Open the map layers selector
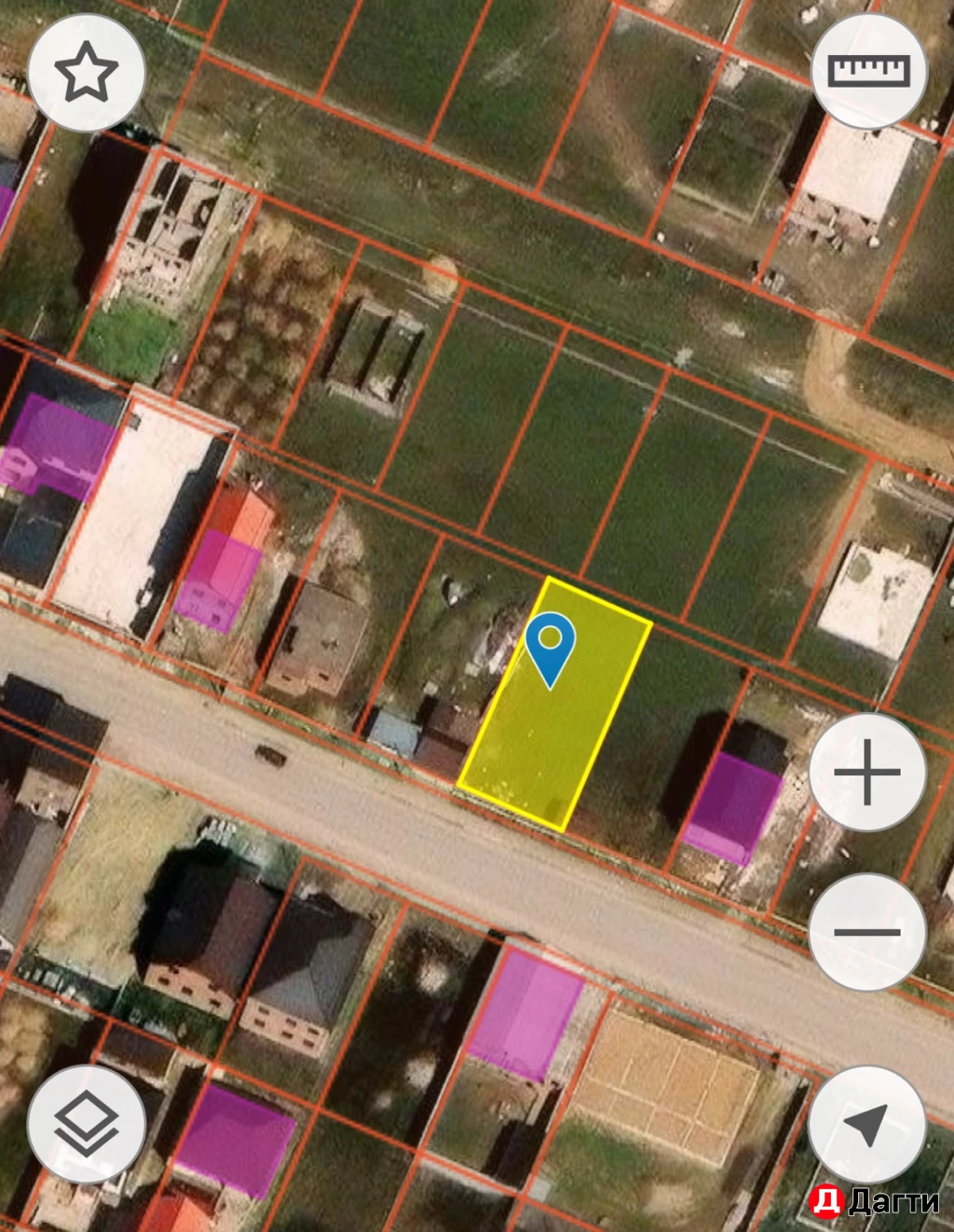 [86, 1124]
